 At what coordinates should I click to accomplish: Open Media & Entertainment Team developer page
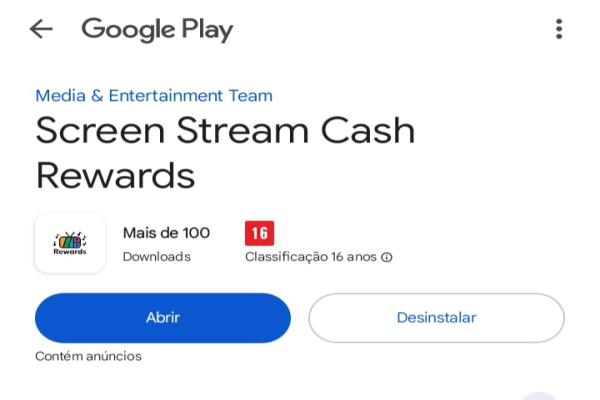tap(154, 96)
